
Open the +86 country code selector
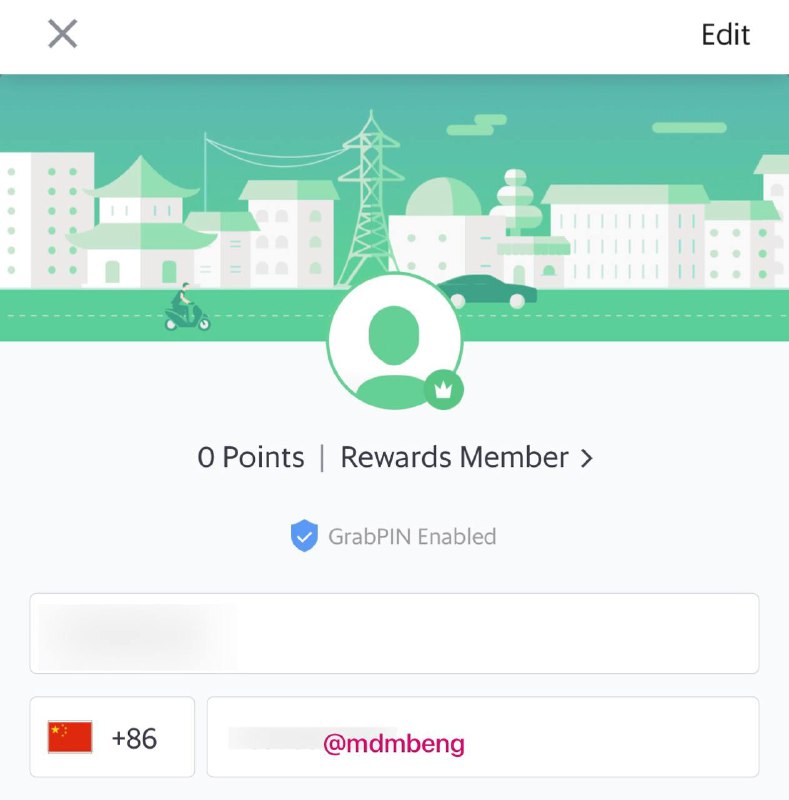[111, 737]
